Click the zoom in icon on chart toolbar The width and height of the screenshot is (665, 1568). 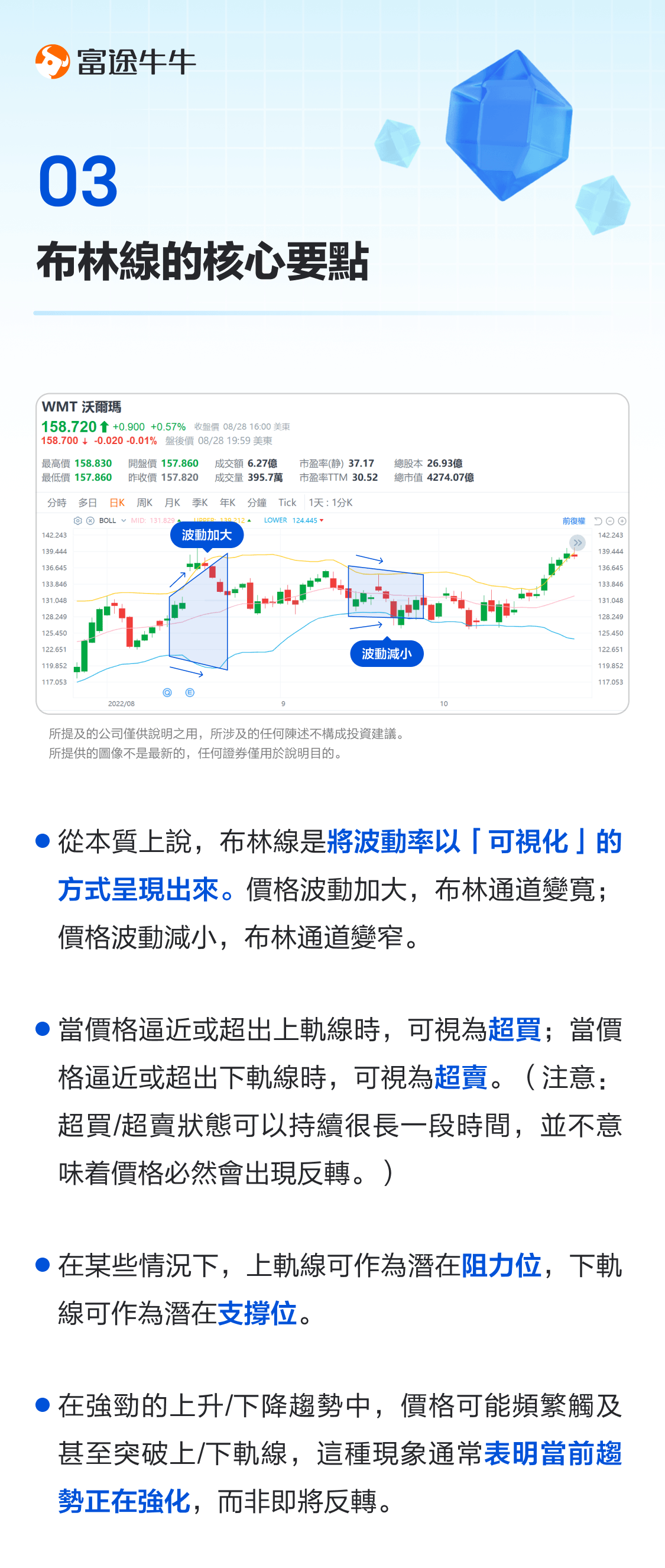coord(621,521)
